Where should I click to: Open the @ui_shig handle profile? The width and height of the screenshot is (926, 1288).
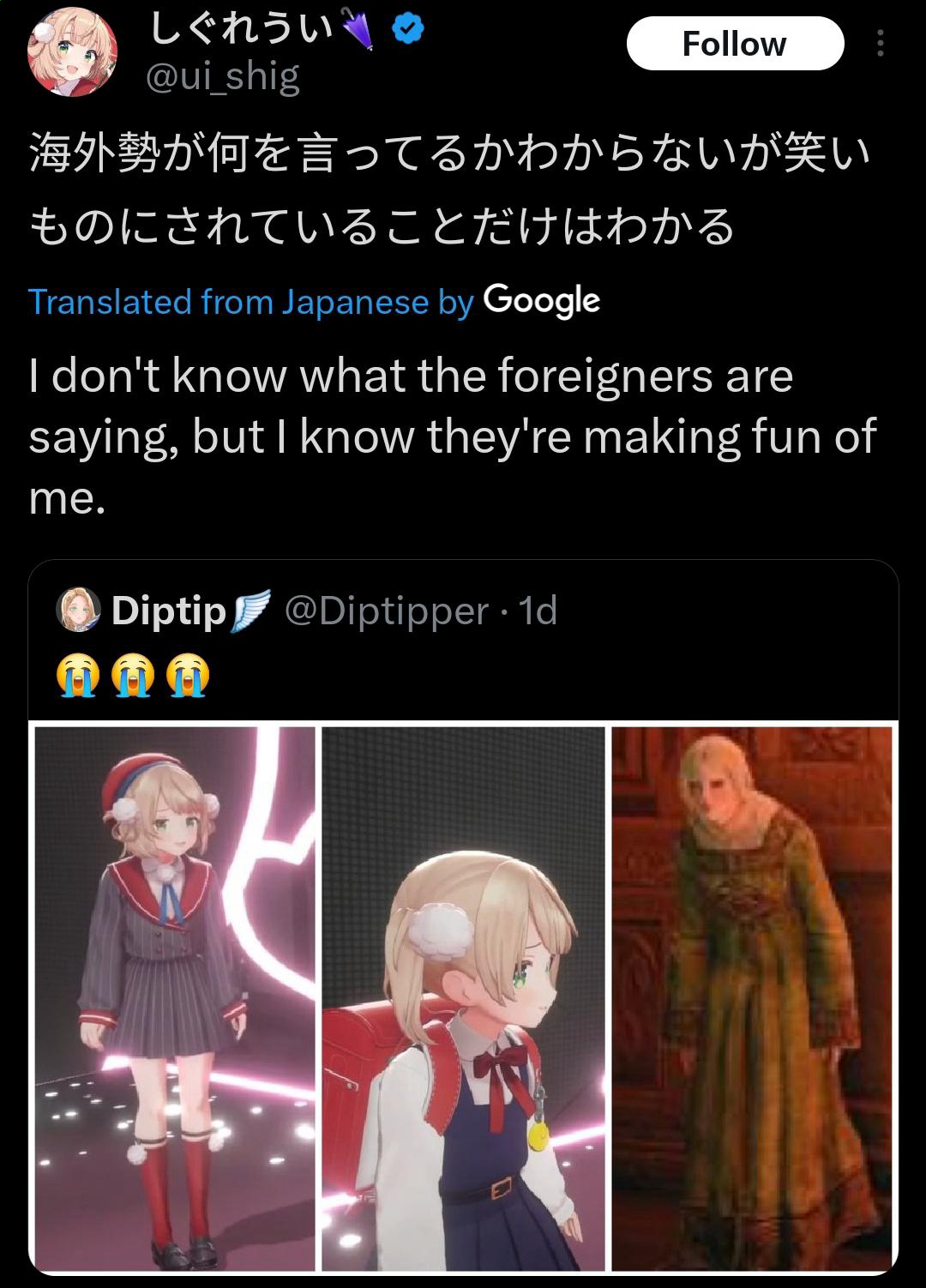[223, 77]
